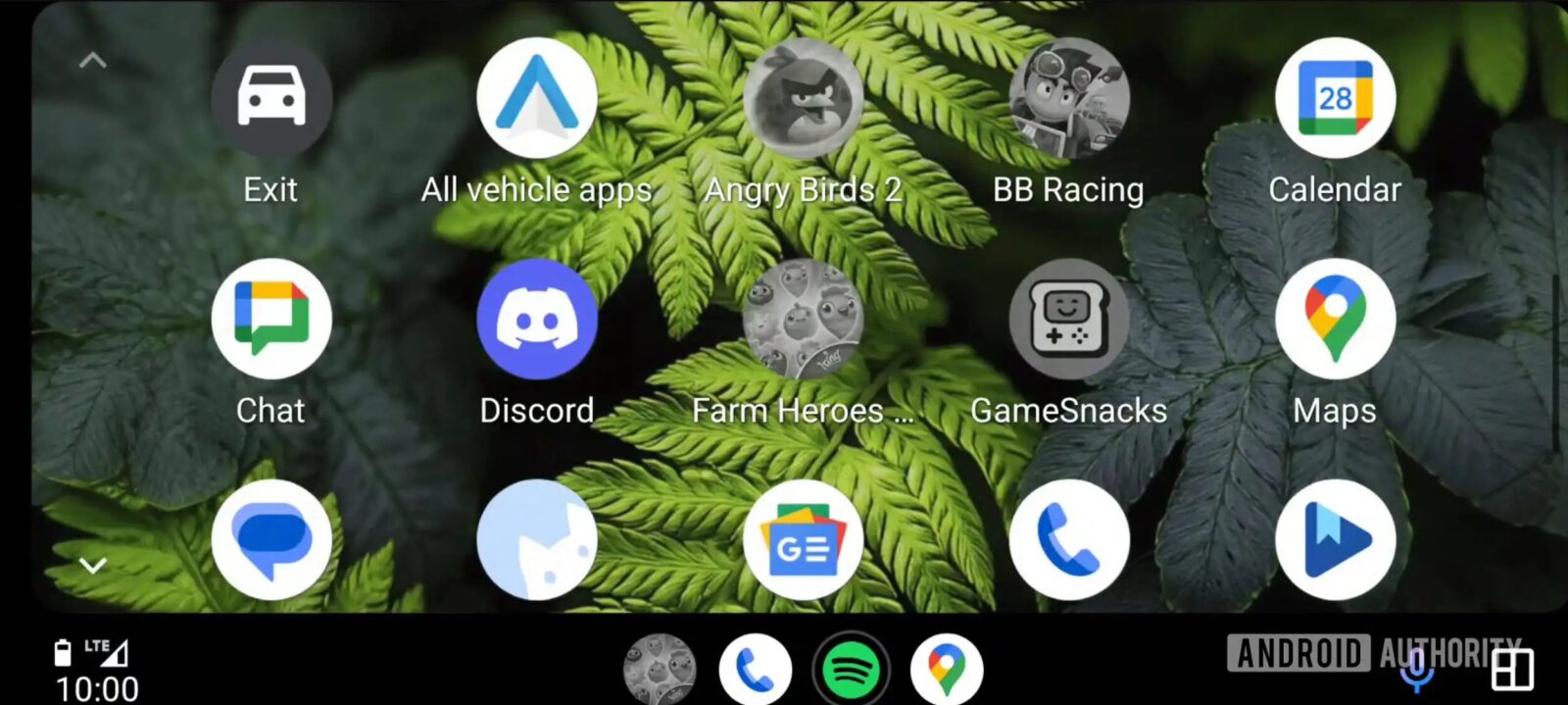Screen dimensions: 1568x705
Task: Tap the Exit car icon
Action: 271,98
